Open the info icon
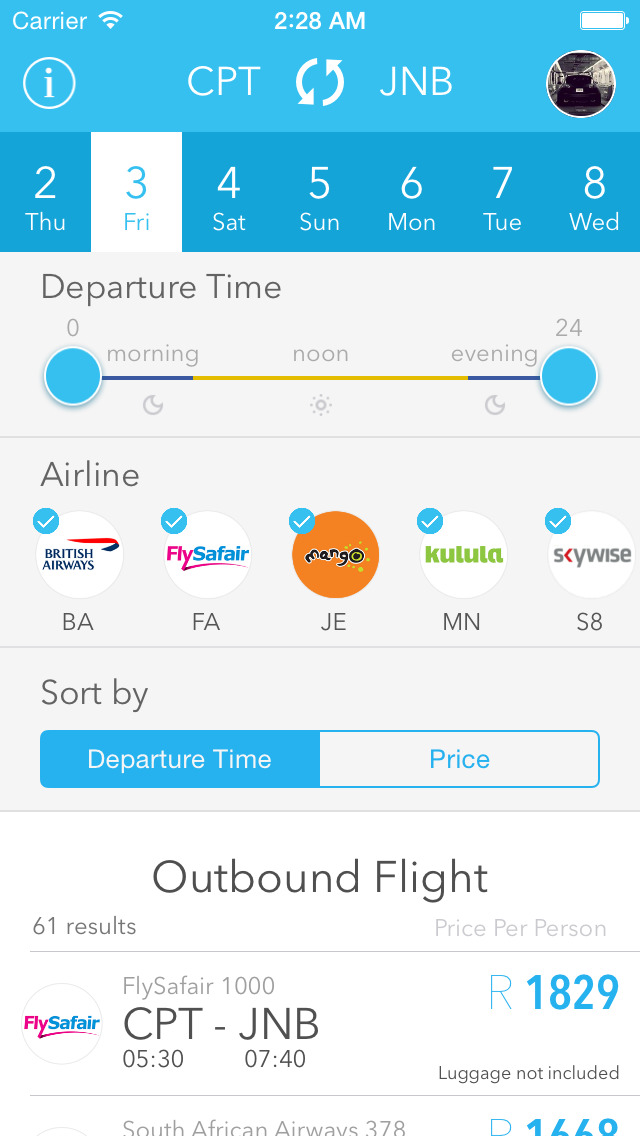Screen dimensions: 640x1136 pos(49,83)
